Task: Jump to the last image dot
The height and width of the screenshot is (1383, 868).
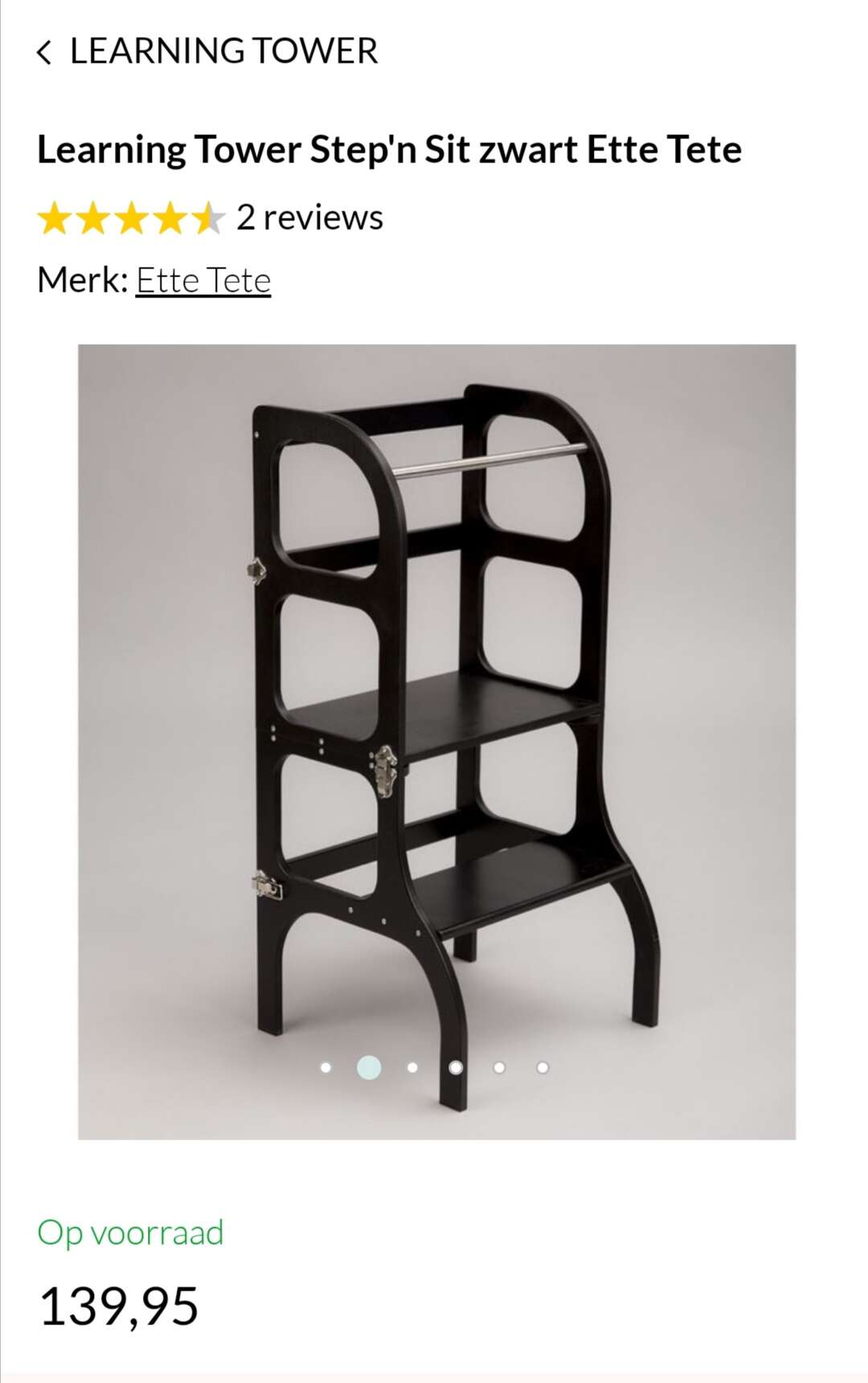Action: tap(542, 1068)
